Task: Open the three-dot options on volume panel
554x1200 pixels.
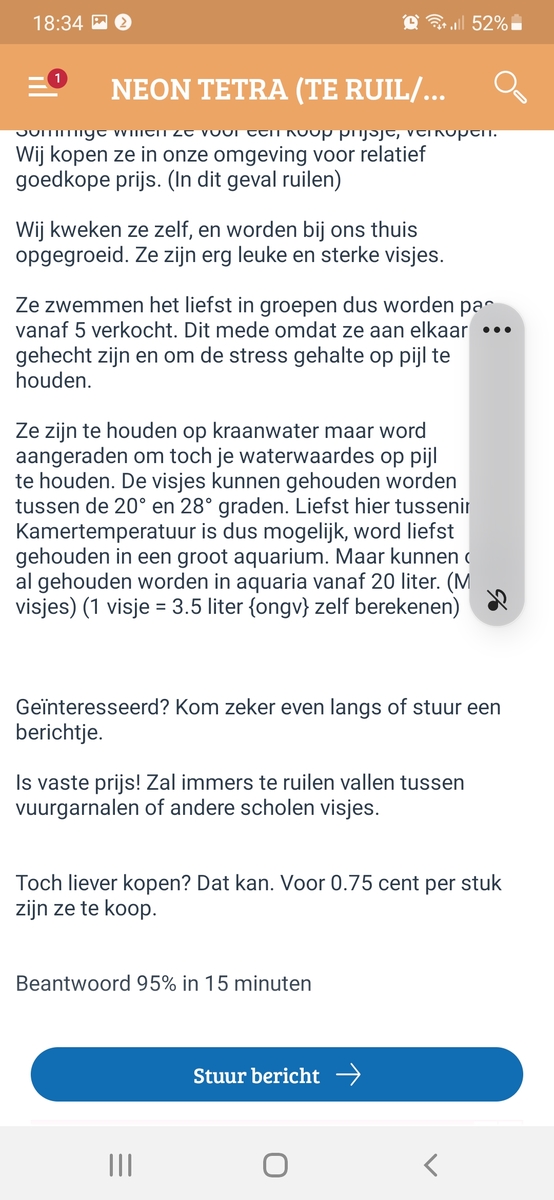Action: [497, 329]
